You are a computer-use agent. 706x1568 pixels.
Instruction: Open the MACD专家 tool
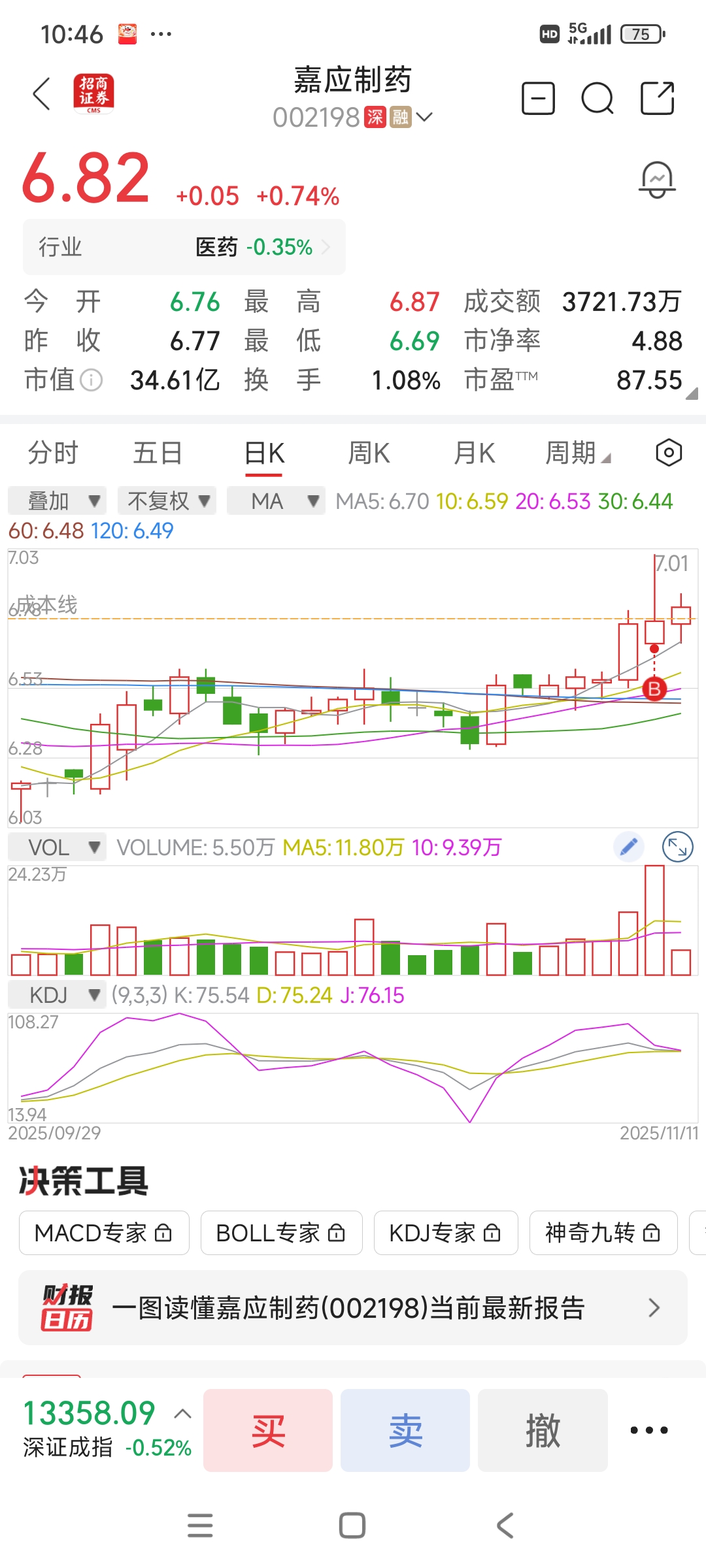104,1233
